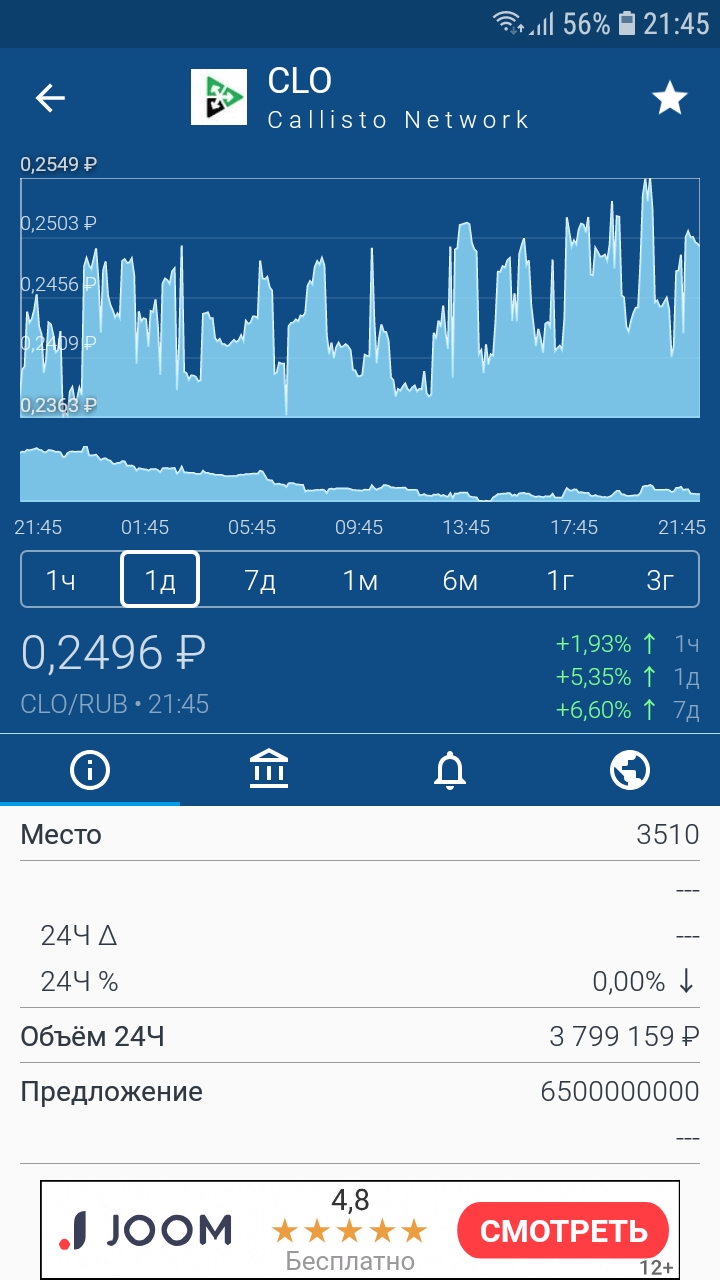The height and width of the screenshot is (1280, 720).
Task: Toggle the favorite star for CLO
Action: coord(669,98)
